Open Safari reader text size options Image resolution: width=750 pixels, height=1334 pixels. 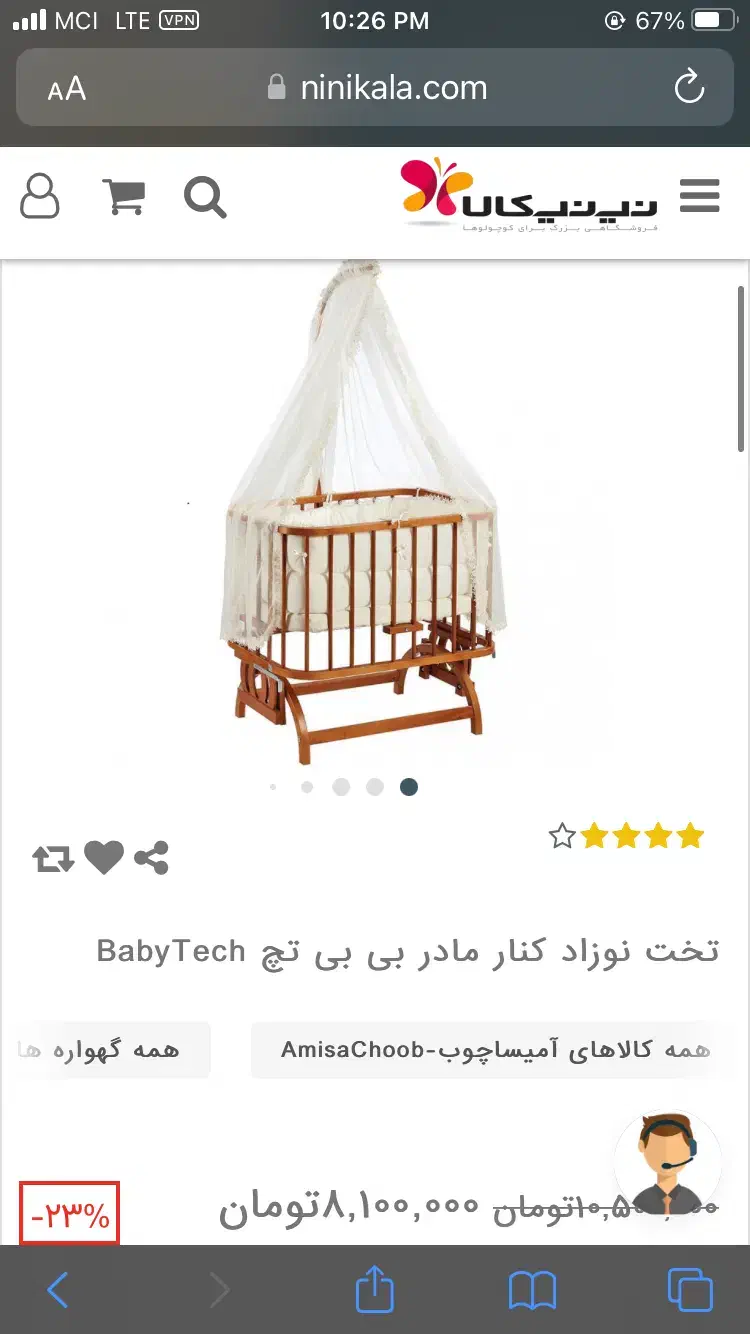66,89
